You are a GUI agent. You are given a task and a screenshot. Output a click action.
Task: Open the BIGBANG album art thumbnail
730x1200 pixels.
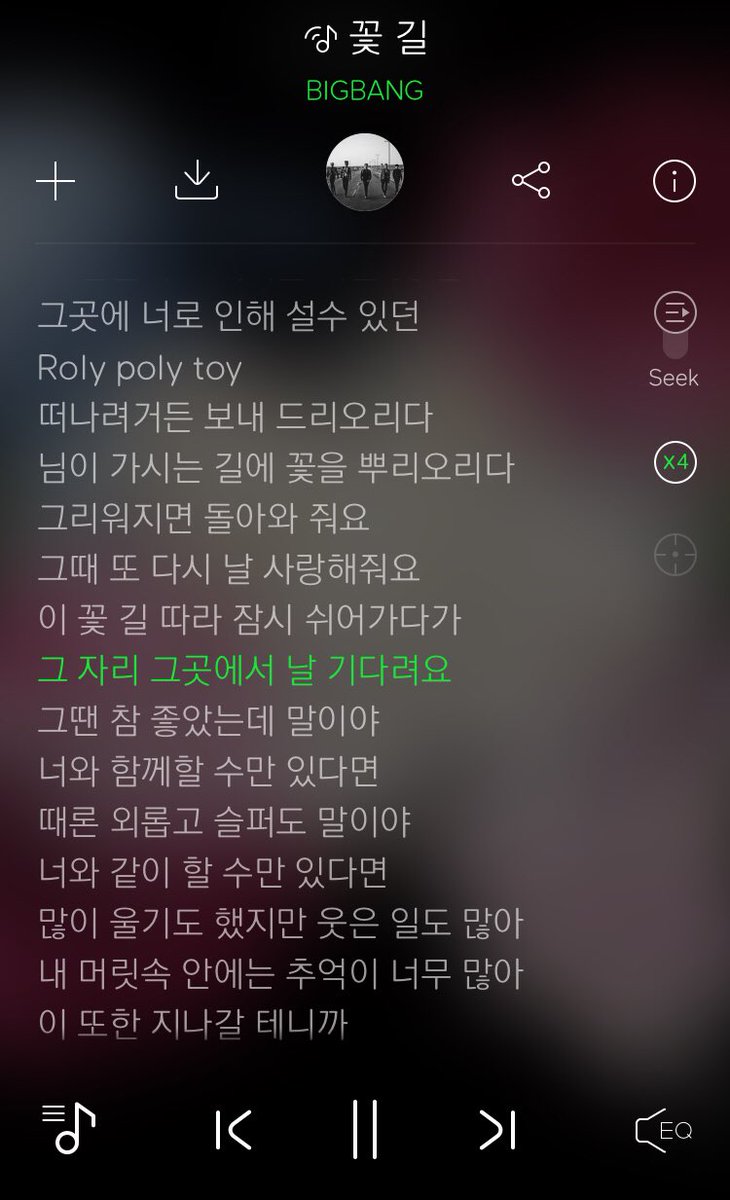point(365,173)
